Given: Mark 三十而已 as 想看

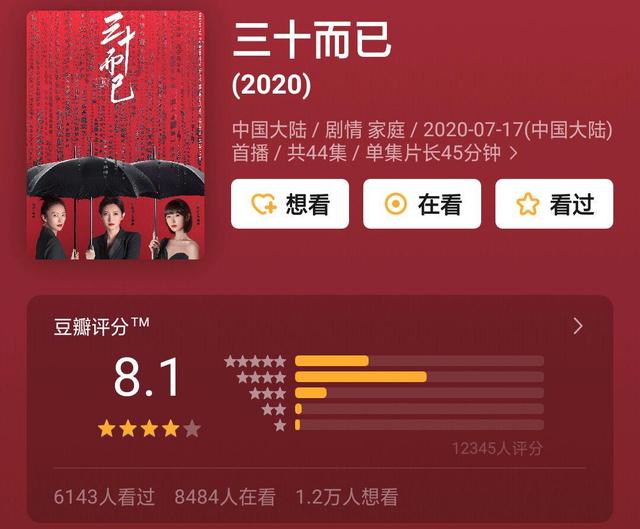Looking at the screenshot, I should 290,204.
